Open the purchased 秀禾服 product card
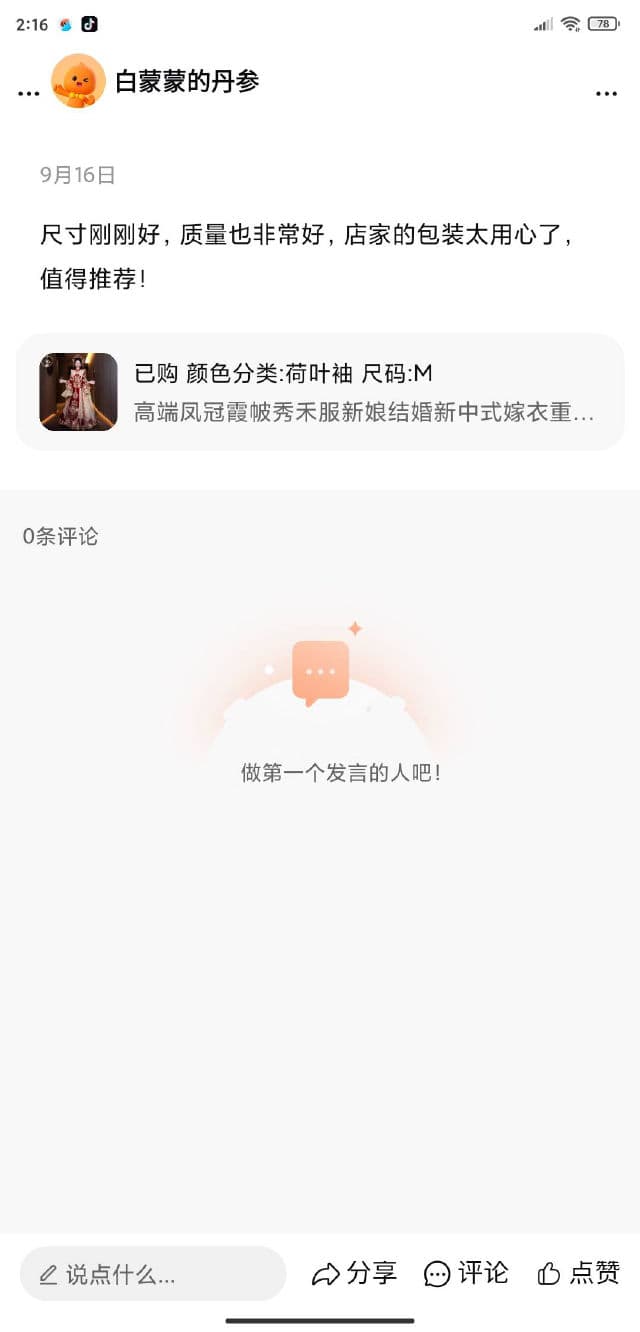Viewport: 640px width, 1332px height. [x=320, y=392]
